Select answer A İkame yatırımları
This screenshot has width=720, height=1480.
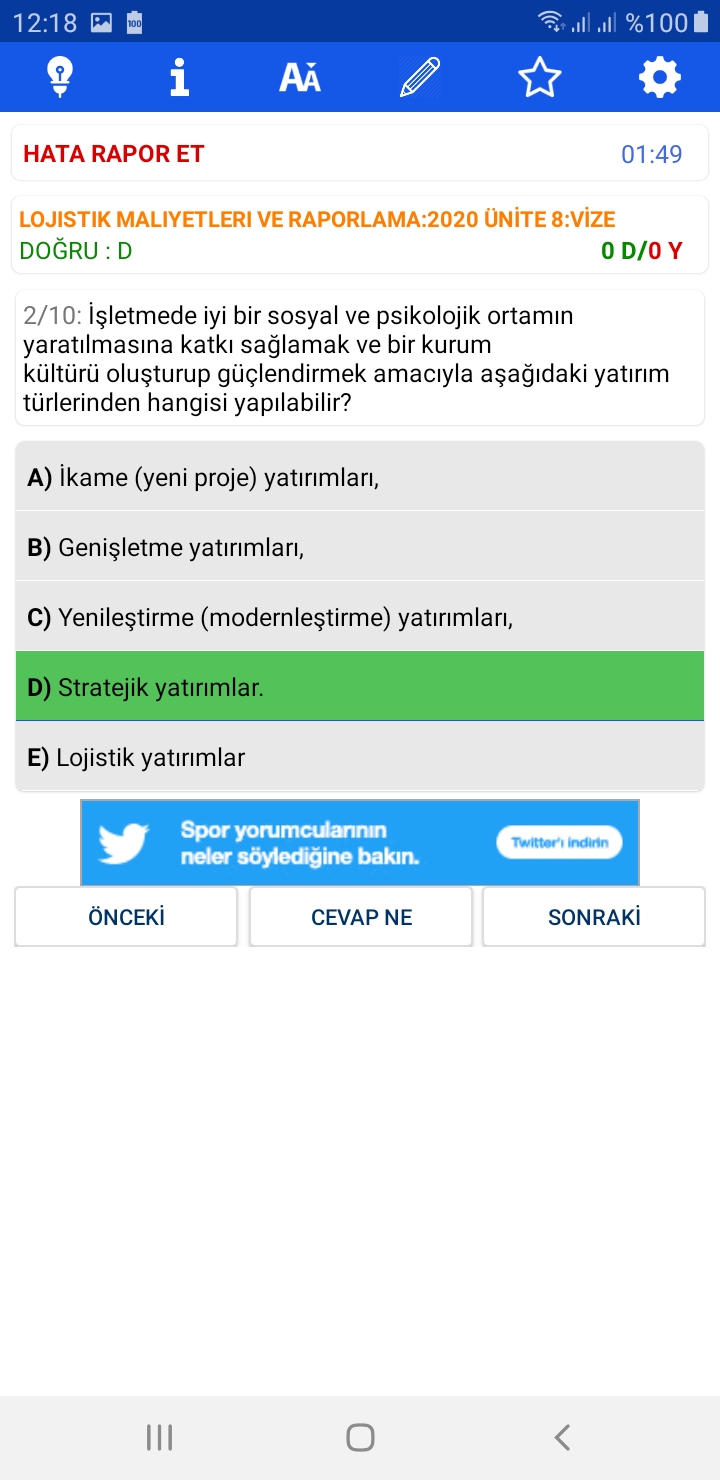coord(360,477)
